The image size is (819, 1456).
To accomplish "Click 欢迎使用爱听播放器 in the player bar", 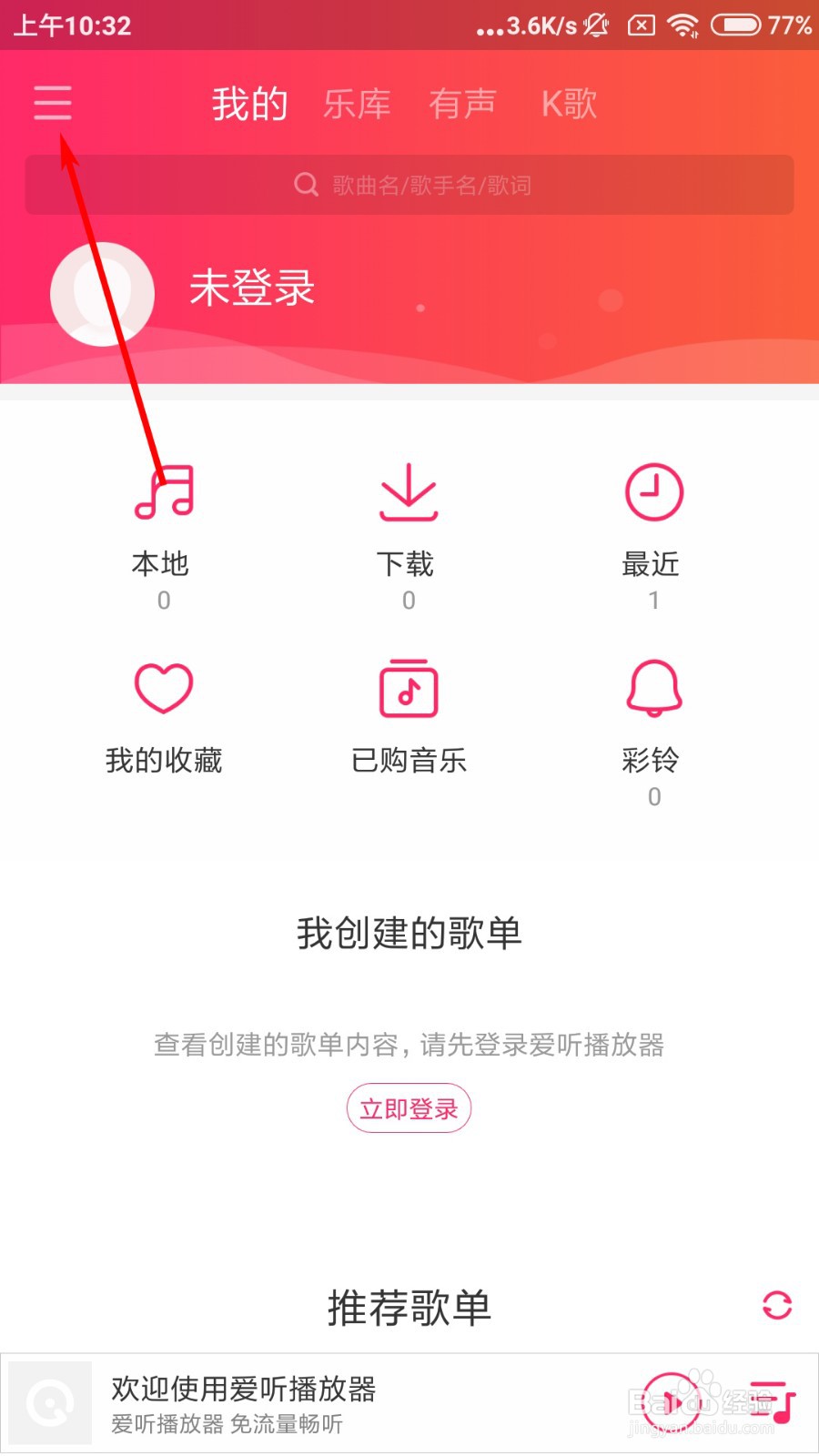I will click(x=246, y=1389).
